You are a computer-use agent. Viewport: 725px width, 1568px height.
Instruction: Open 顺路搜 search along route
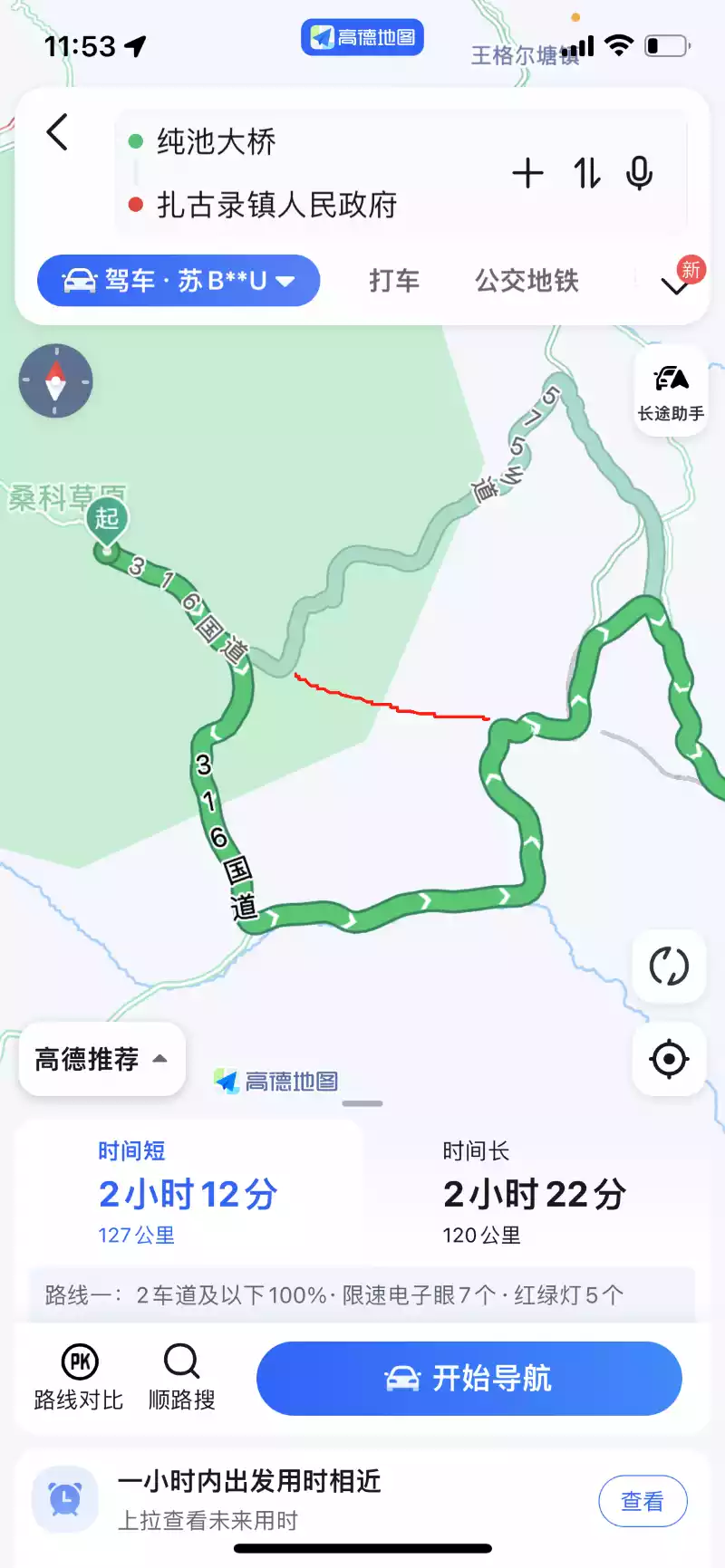(181, 1378)
